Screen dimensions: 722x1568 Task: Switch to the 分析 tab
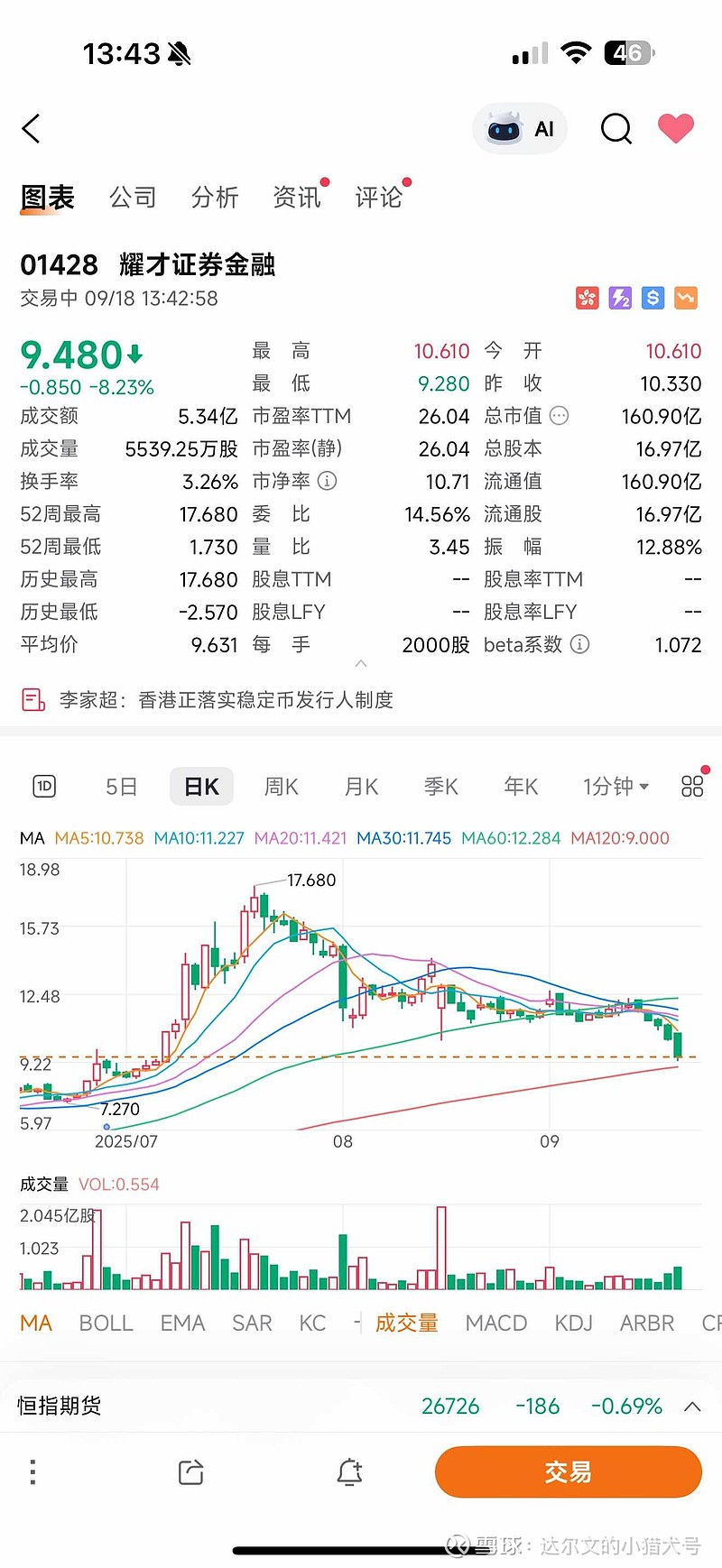[x=215, y=198]
